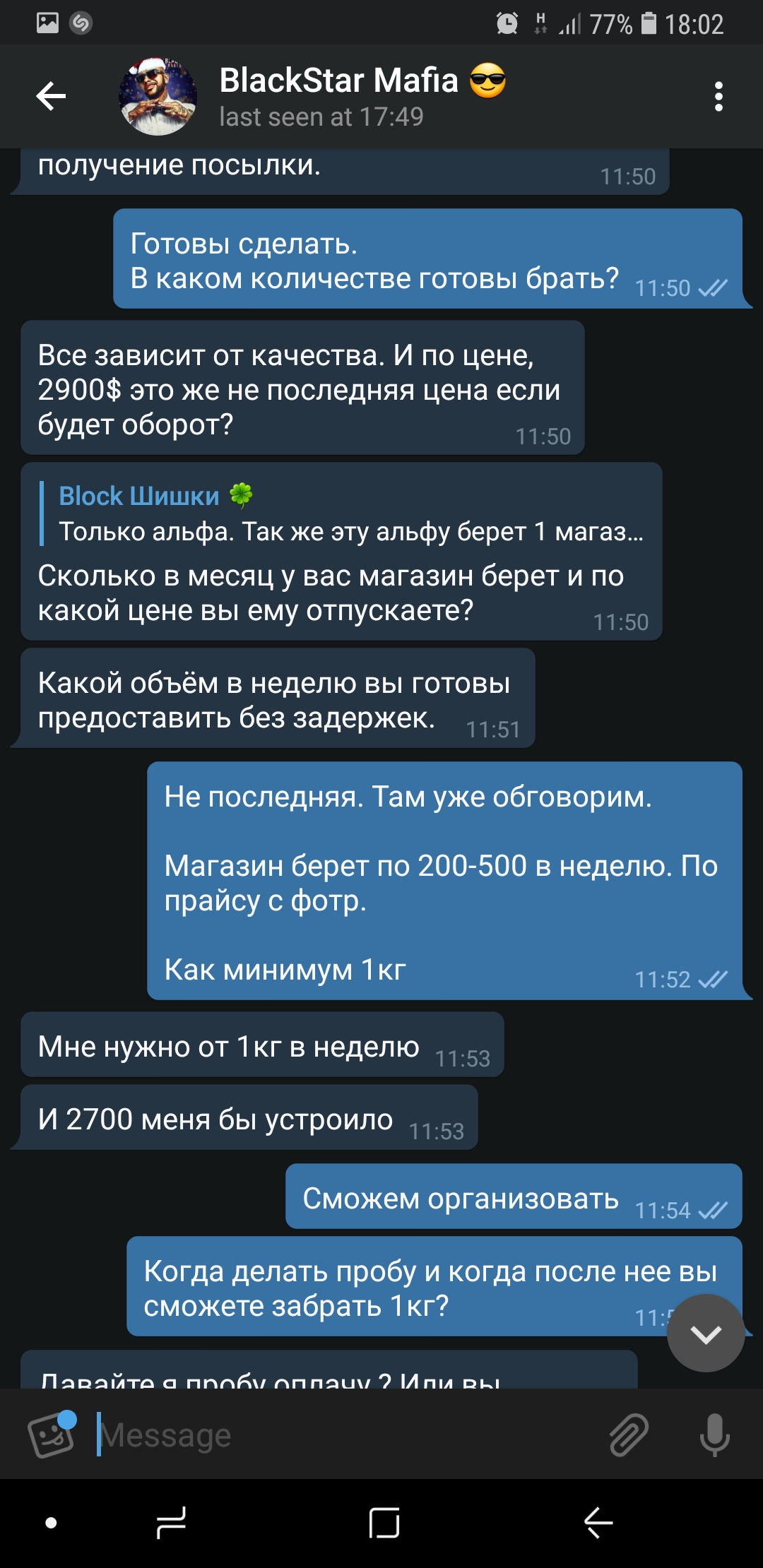Viewport: 763px width, 1568px height.
Task: Open the three-dot overflow menu
Action: click(x=718, y=97)
